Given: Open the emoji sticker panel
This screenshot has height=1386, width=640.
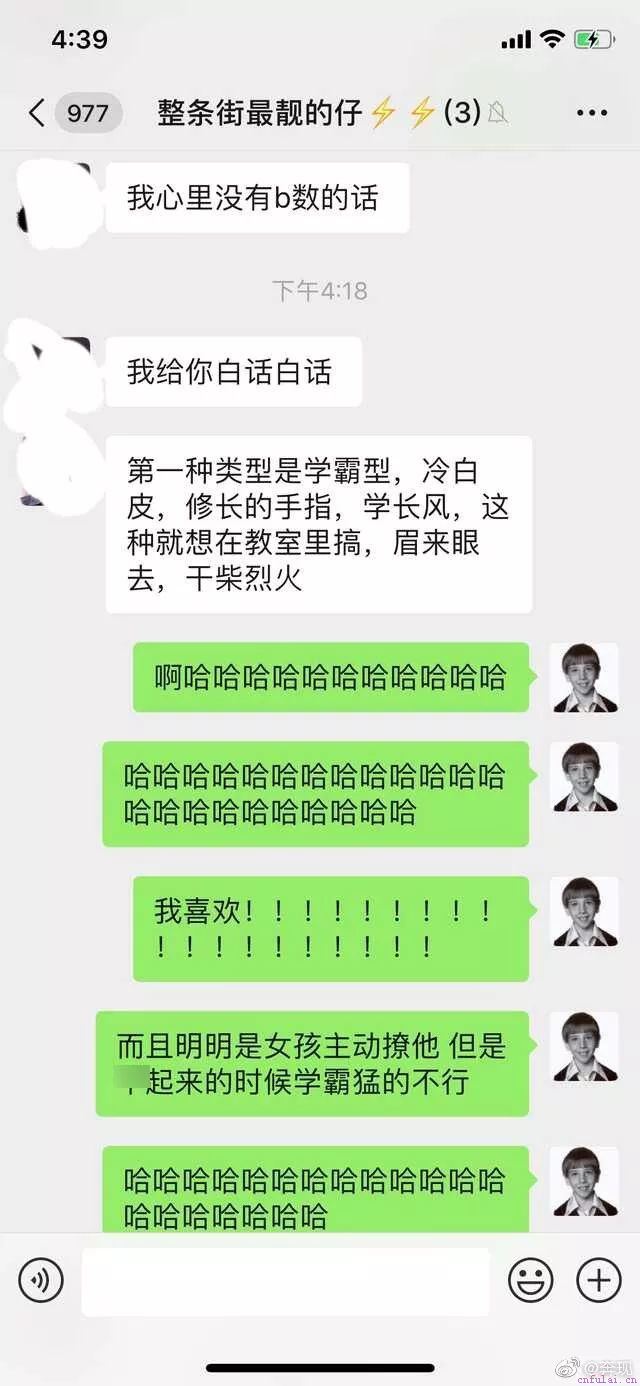Looking at the screenshot, I should coord(531,1280).
